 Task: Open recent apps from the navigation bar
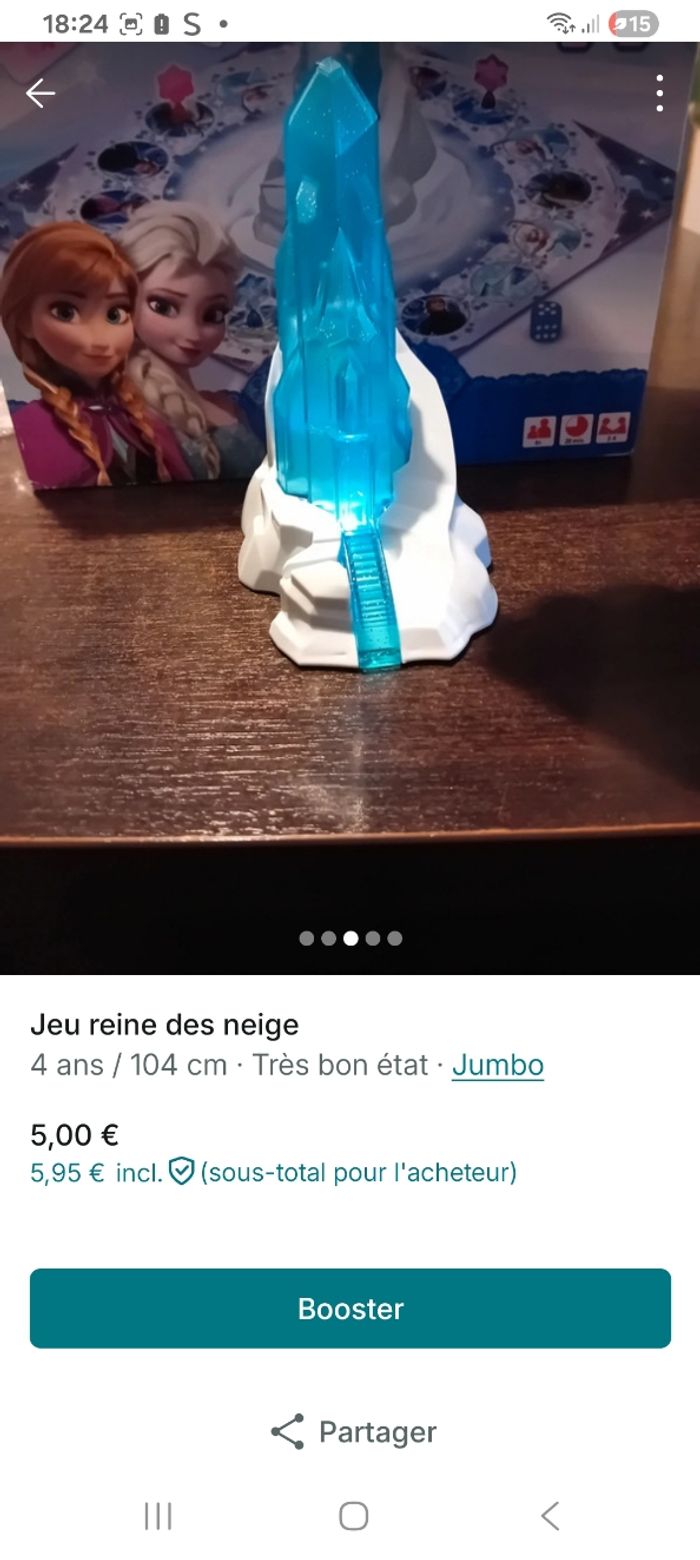click(158, 1516)
